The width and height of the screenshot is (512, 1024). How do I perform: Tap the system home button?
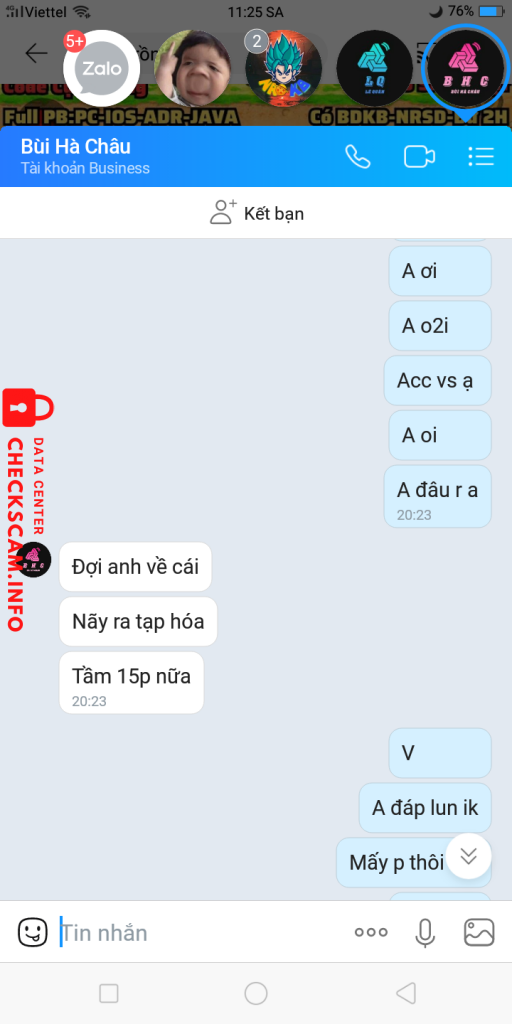256,993
